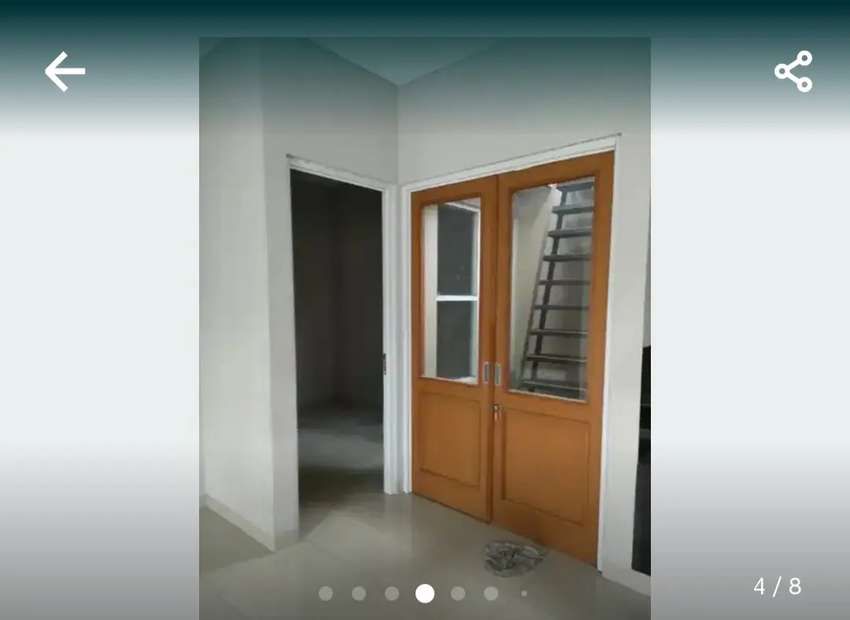Jump to the first photo dot
The width and height of the screenshot is (850, 620).
(x=326, y=593)
